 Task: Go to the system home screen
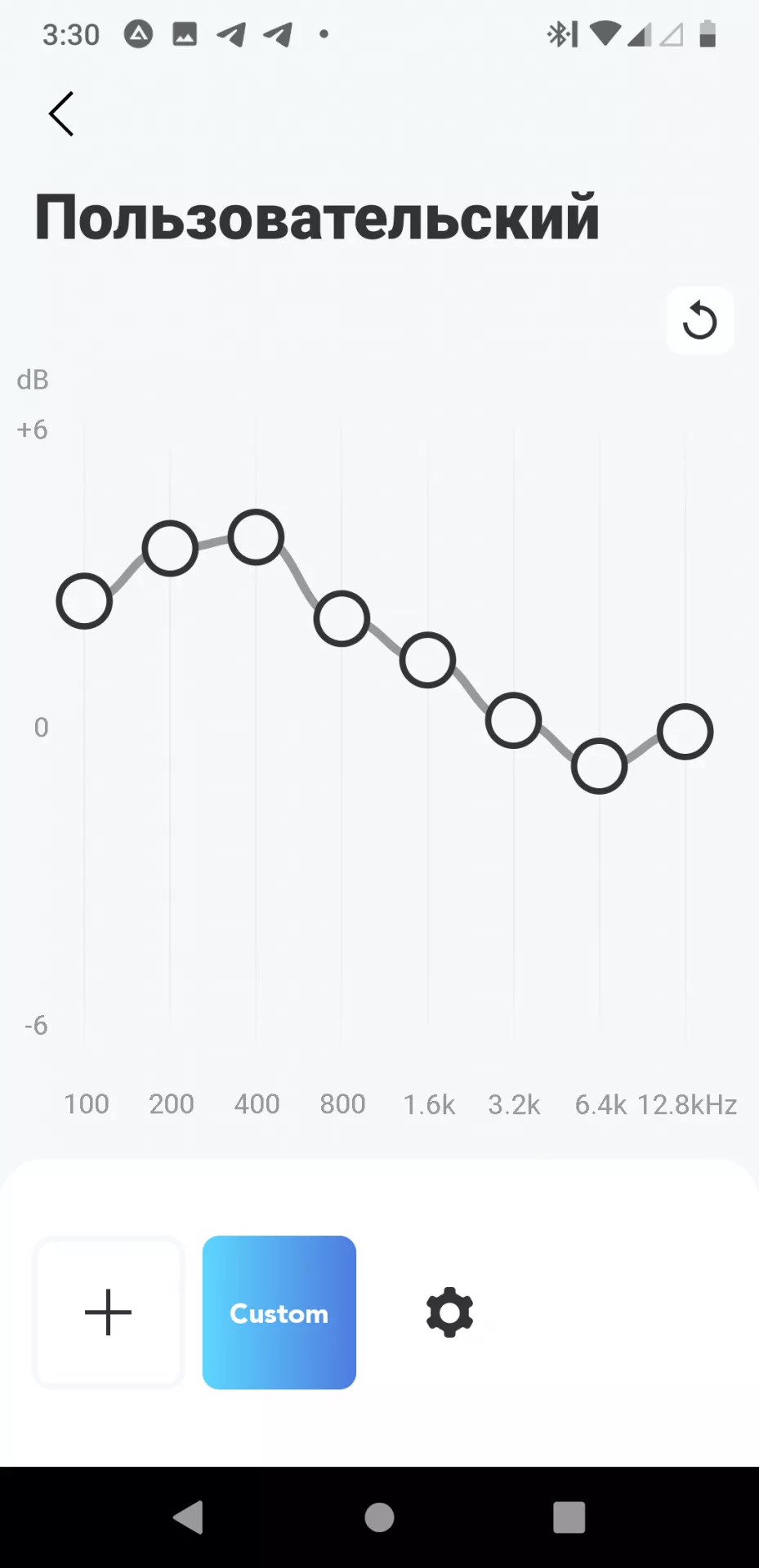[x=380, y=1517]
